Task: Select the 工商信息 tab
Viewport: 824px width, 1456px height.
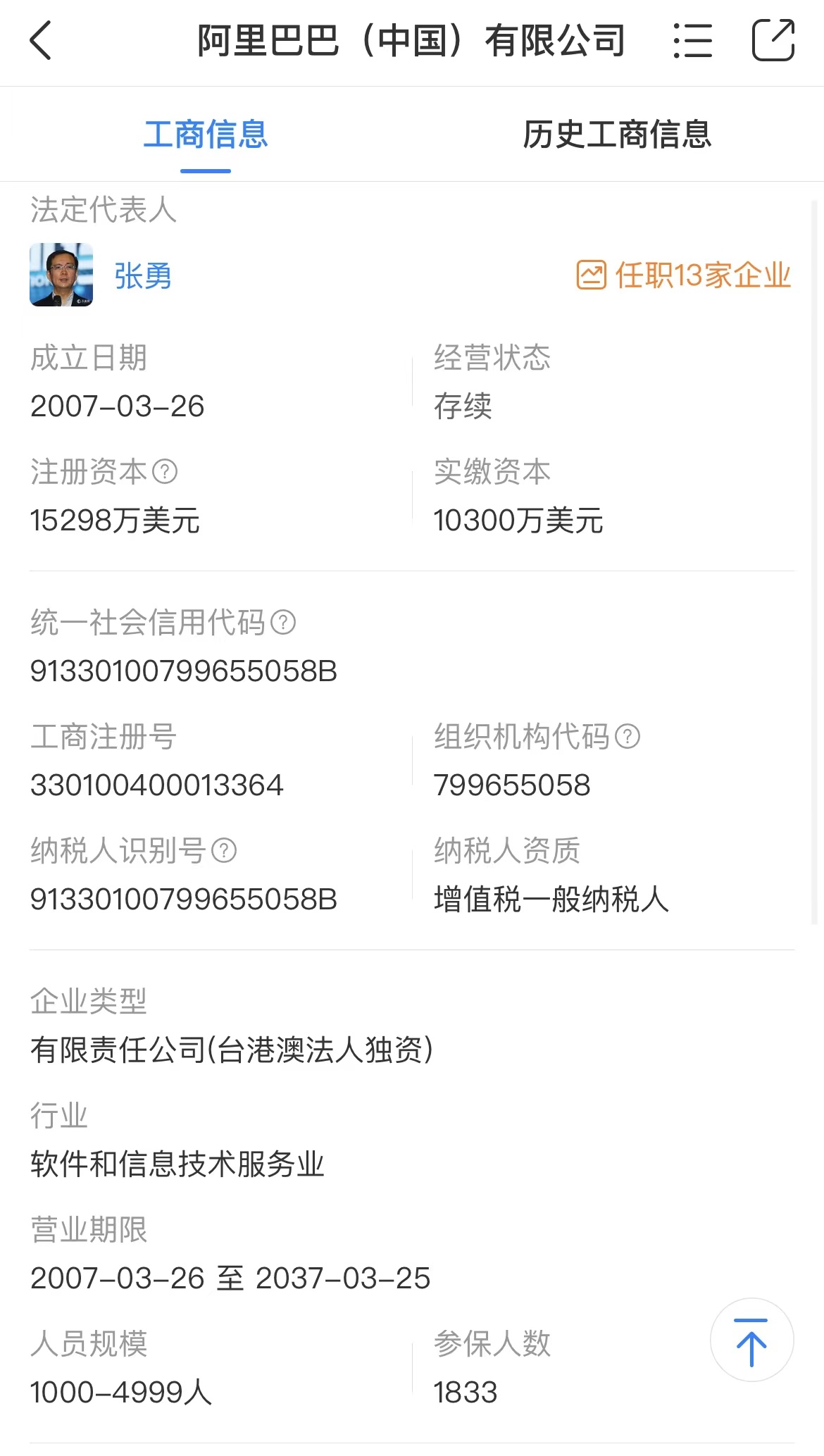Action: click(206, 134)
